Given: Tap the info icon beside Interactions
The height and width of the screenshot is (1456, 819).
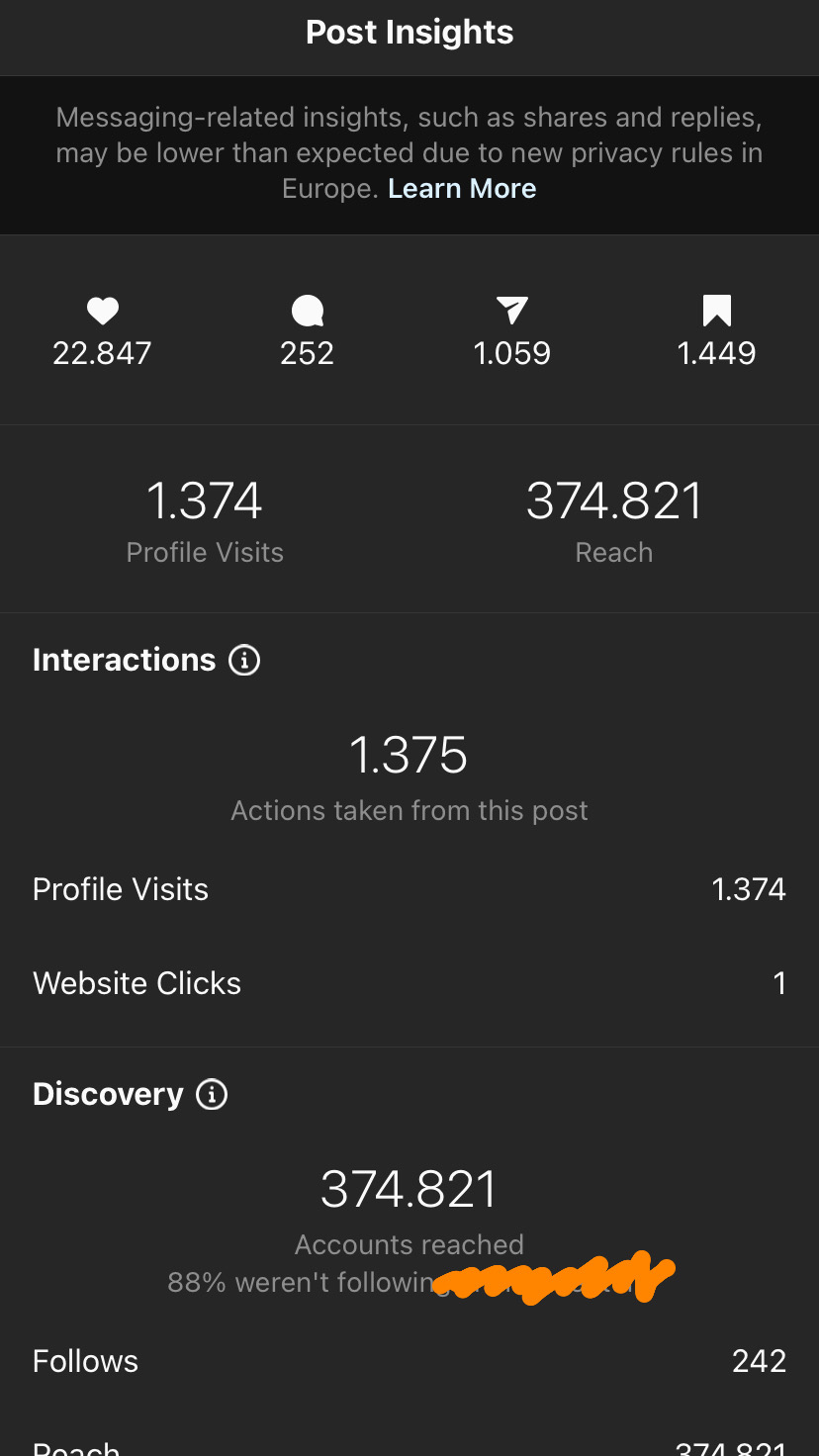Looking at the screenshot, I should [244, 660].
